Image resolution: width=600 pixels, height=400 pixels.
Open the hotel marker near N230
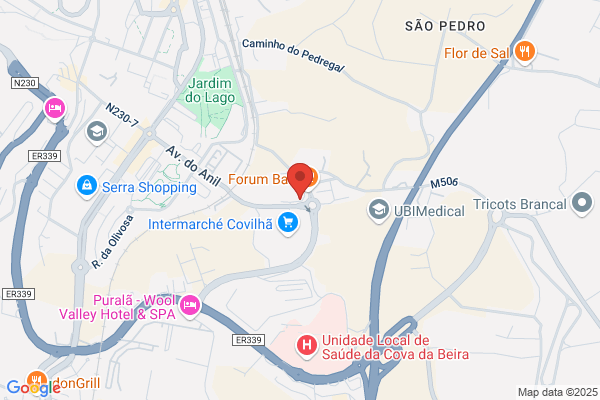[55, 109]
